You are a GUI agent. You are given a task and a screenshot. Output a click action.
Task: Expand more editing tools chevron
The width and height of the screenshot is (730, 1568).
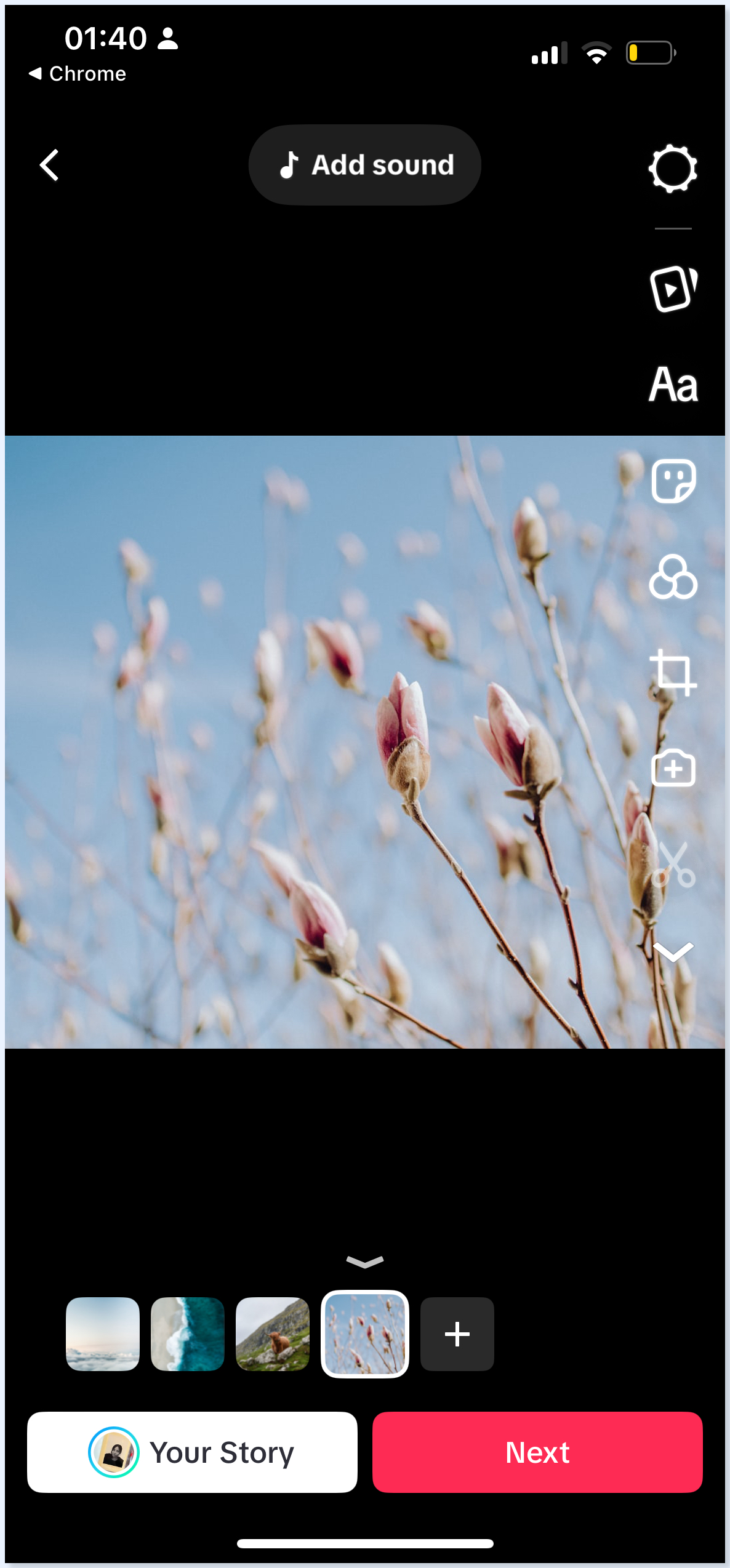(x=673, y=951)
